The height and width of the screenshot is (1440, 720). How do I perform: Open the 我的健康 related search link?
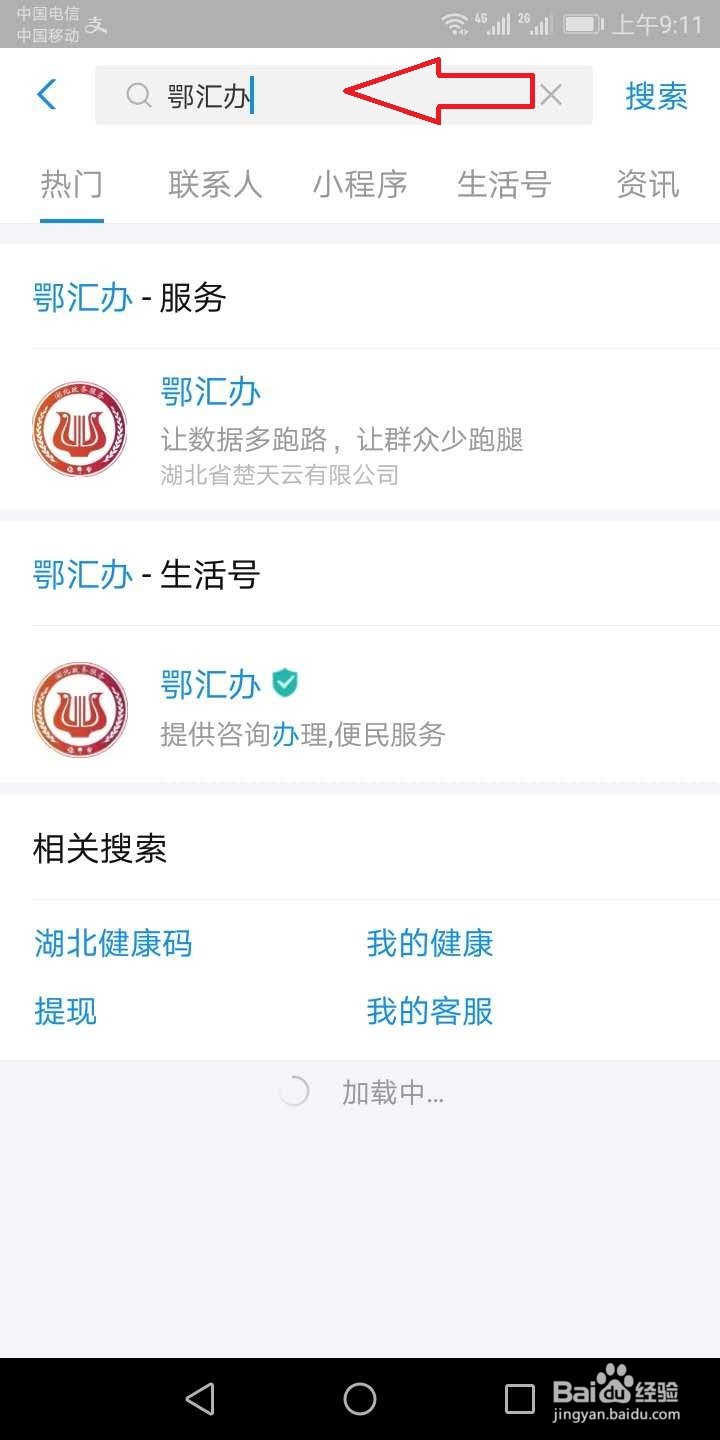point(428,942)
